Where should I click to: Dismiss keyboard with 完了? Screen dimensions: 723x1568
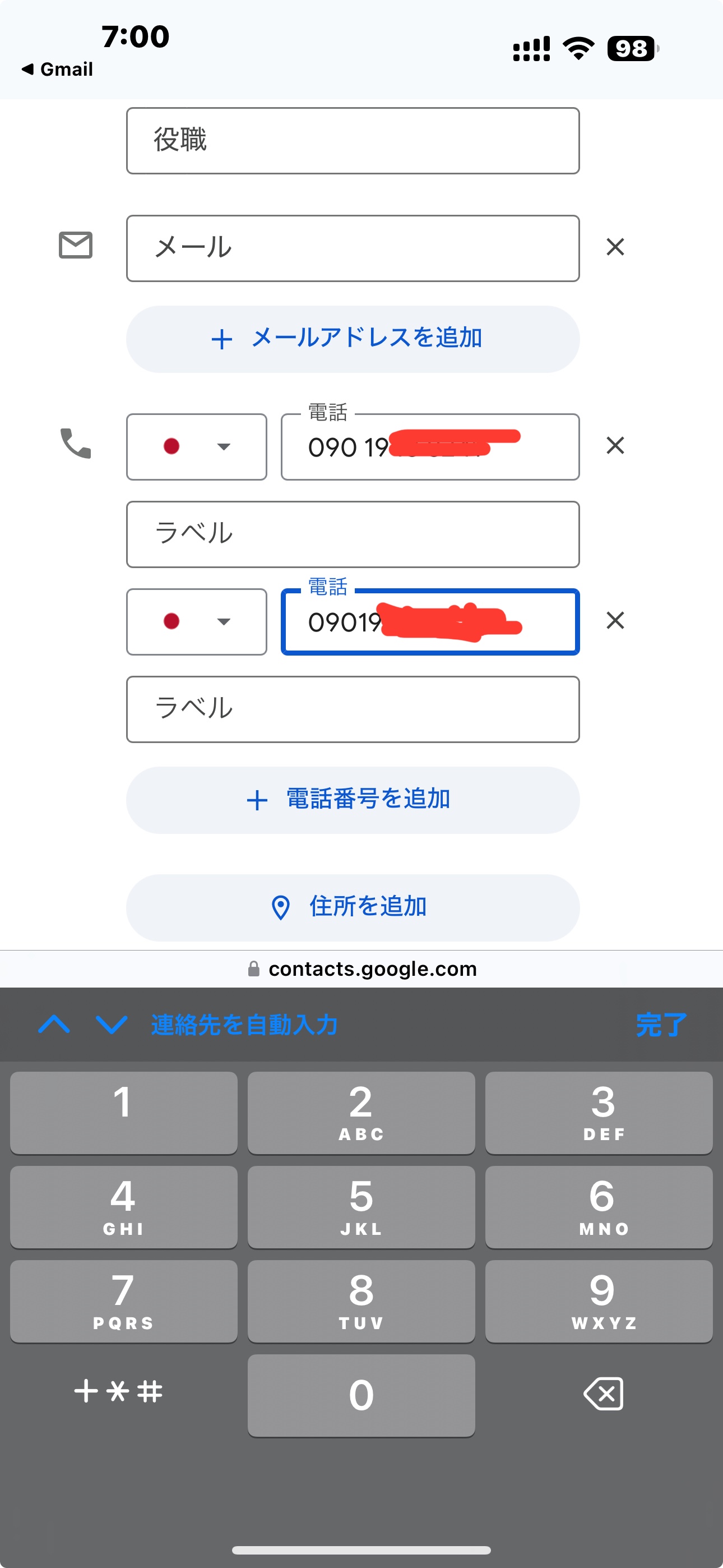[661, 1025]
